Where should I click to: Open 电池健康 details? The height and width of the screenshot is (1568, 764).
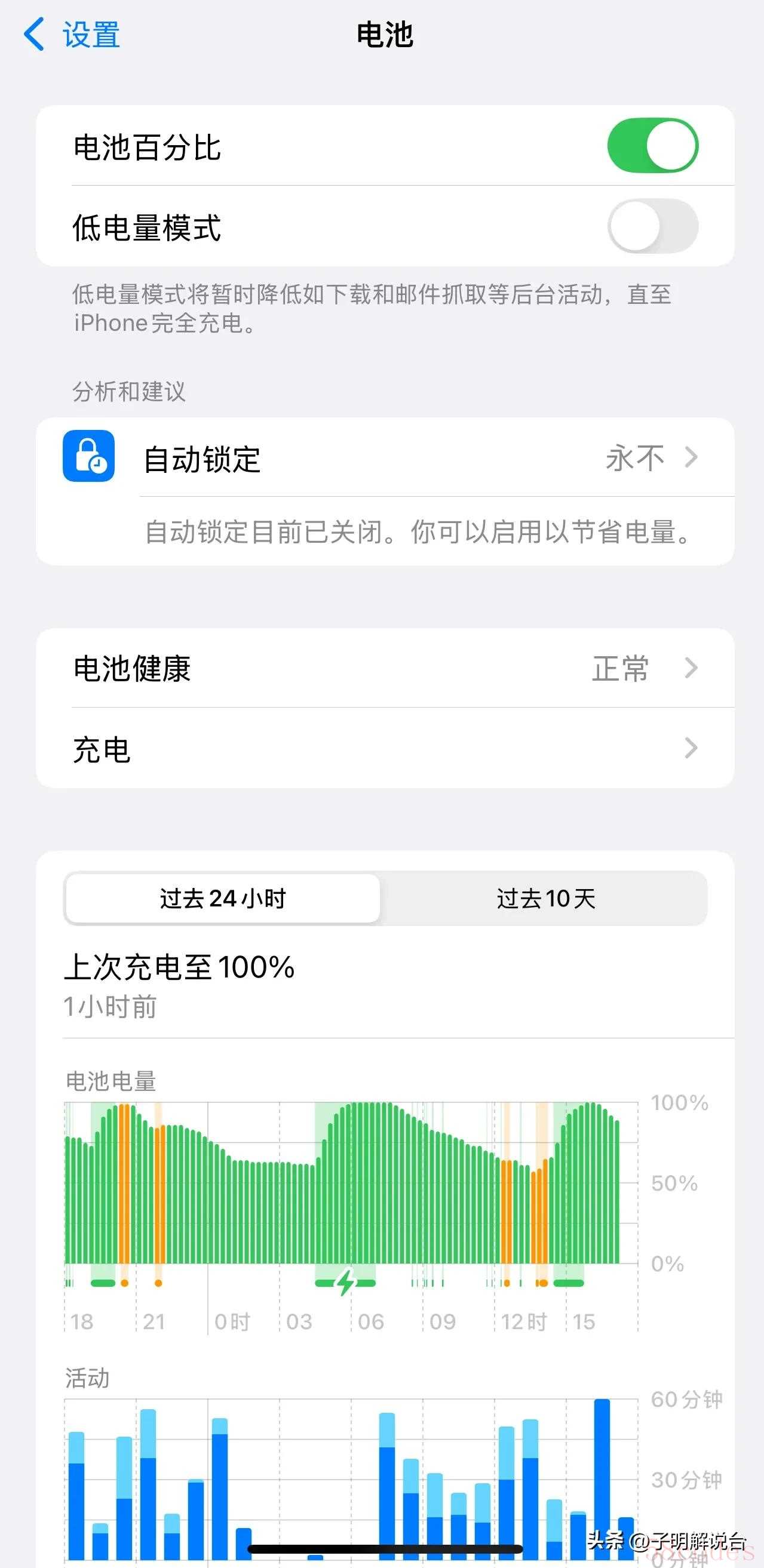(385, 668)
